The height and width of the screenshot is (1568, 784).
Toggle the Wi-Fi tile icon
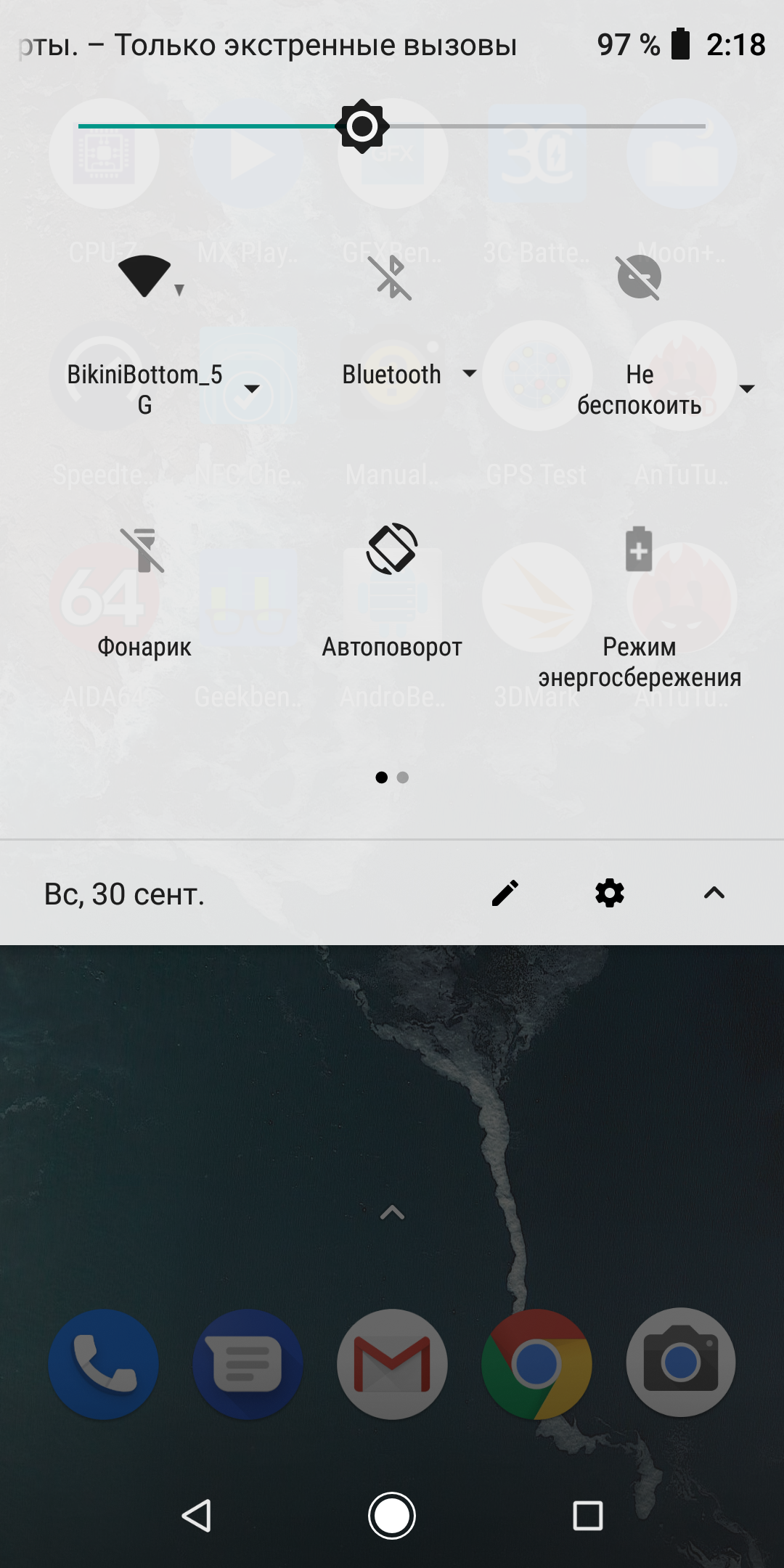point(144,277)
